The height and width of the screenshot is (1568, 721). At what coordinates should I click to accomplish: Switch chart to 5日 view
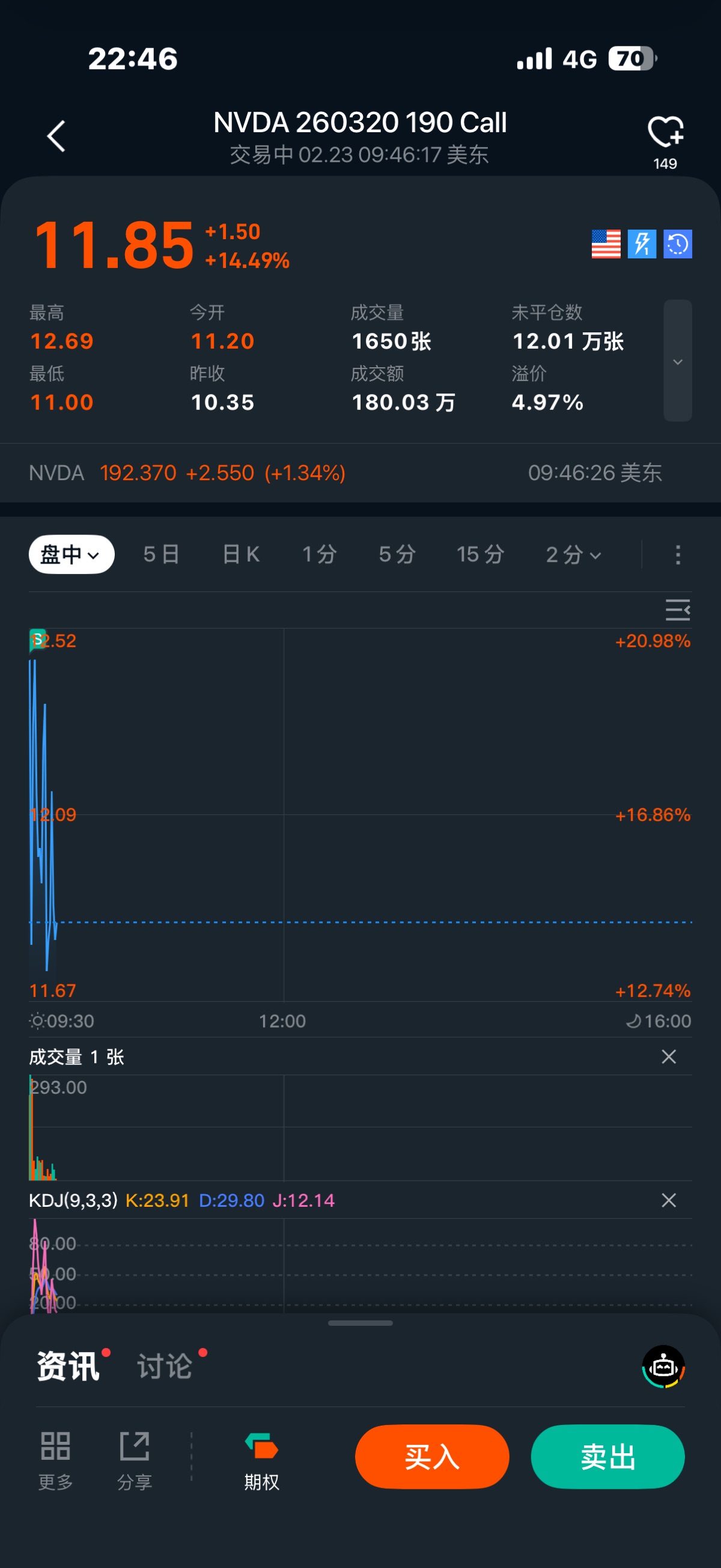[161, 555]
